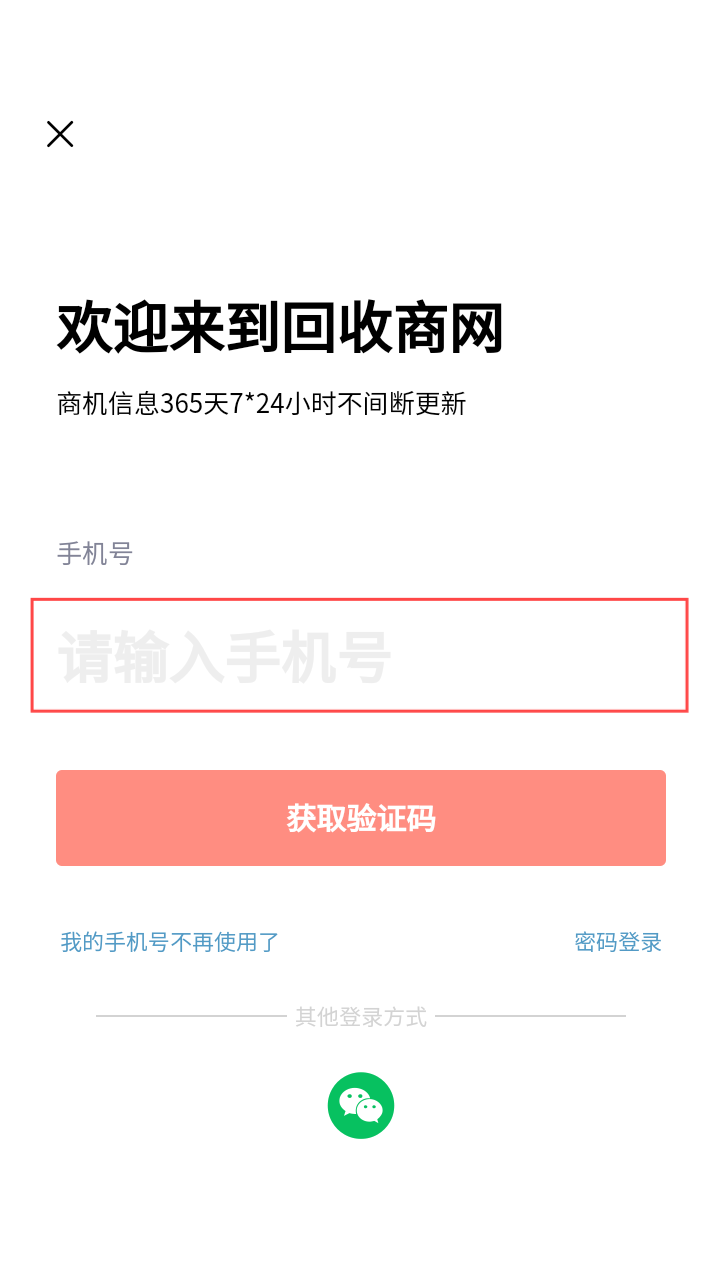
Task: Close the login screen with the X
Action: (x=60, y=134)
